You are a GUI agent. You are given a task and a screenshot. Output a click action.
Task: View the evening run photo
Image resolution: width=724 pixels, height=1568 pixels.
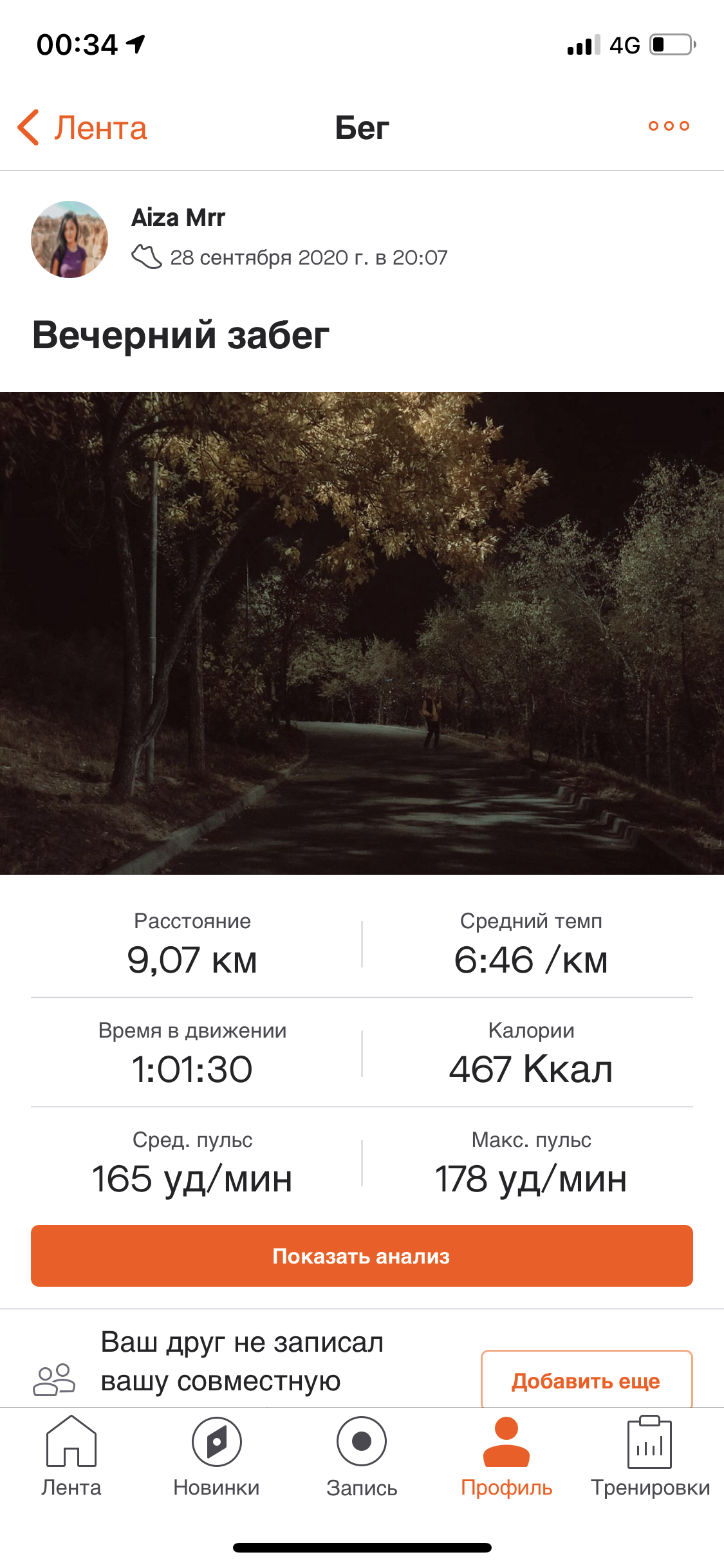coord(362,633)
